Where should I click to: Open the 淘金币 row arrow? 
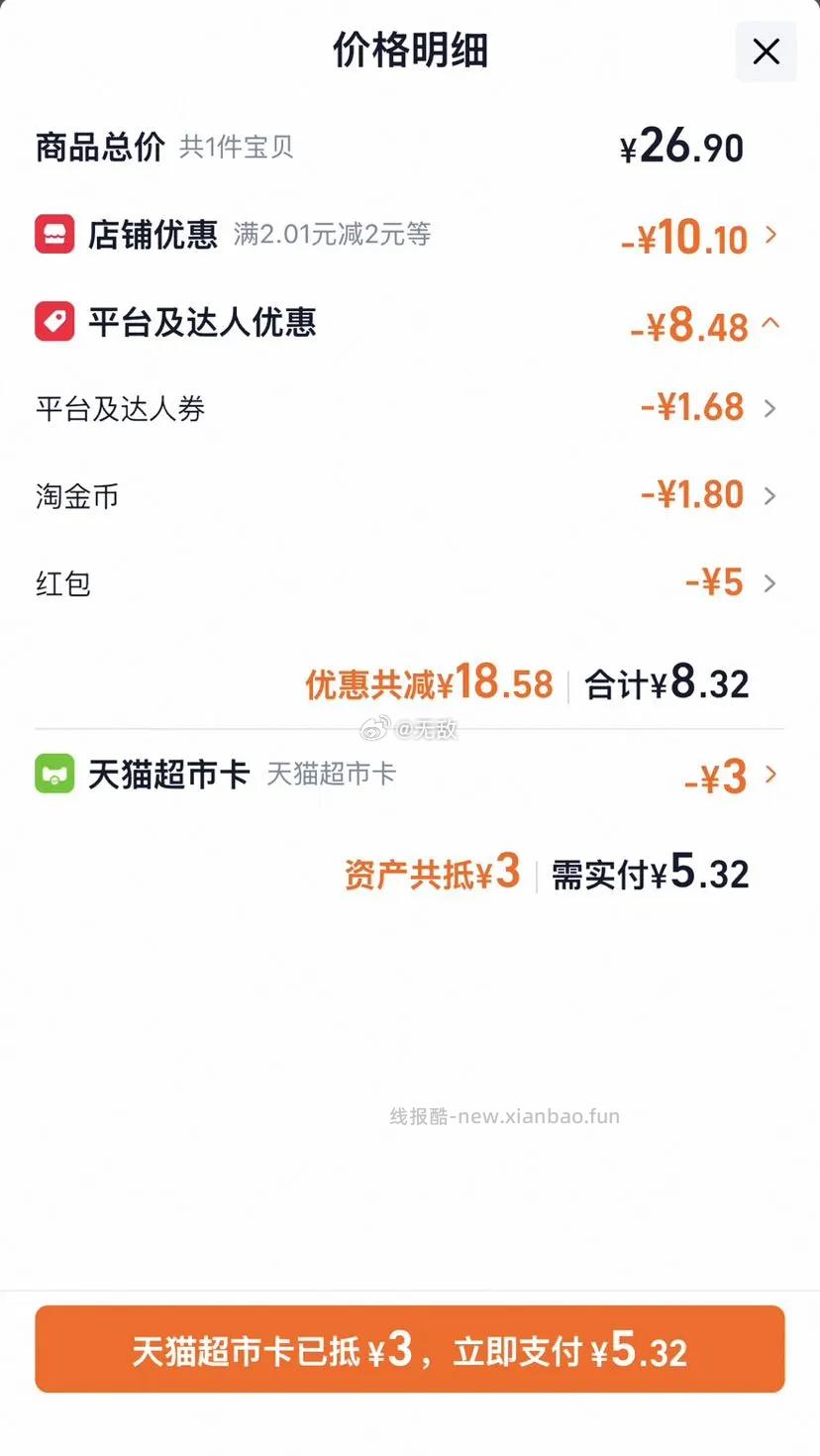[770, 495]
